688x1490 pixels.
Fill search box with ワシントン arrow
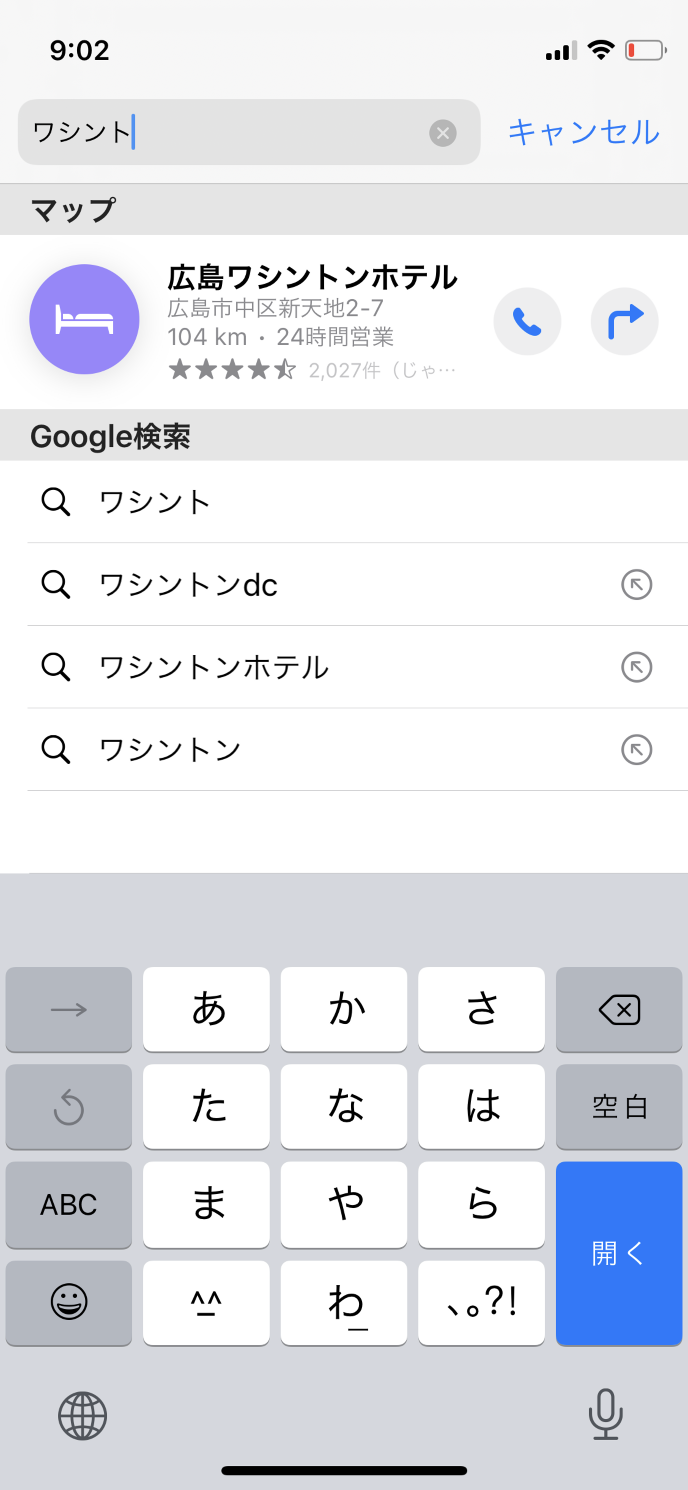tap(636, 749)
